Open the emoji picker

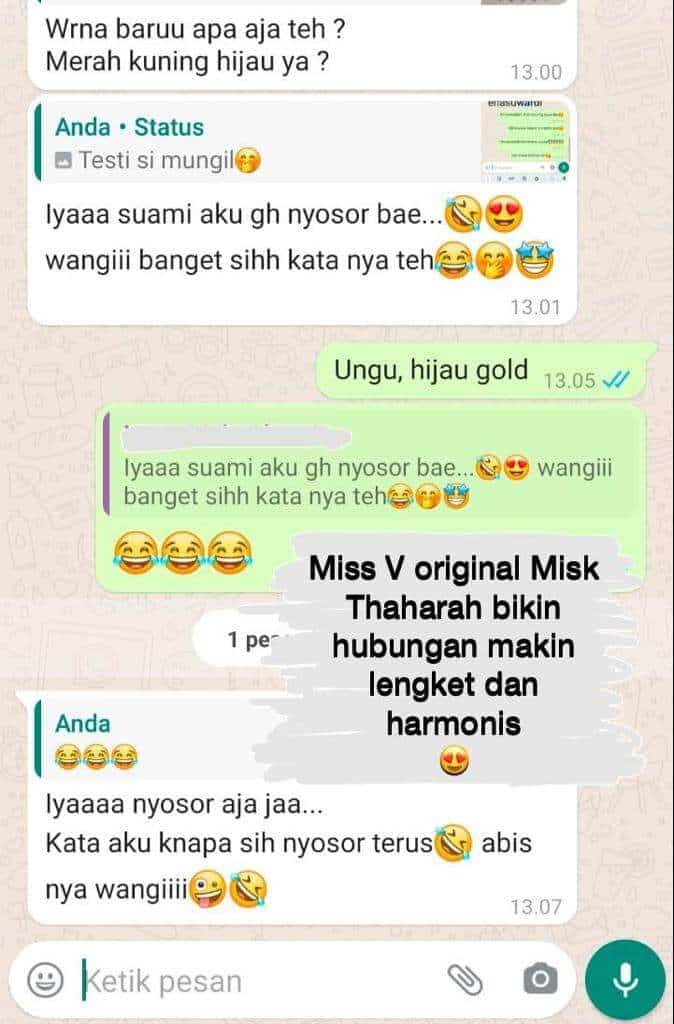coord(45,980)
